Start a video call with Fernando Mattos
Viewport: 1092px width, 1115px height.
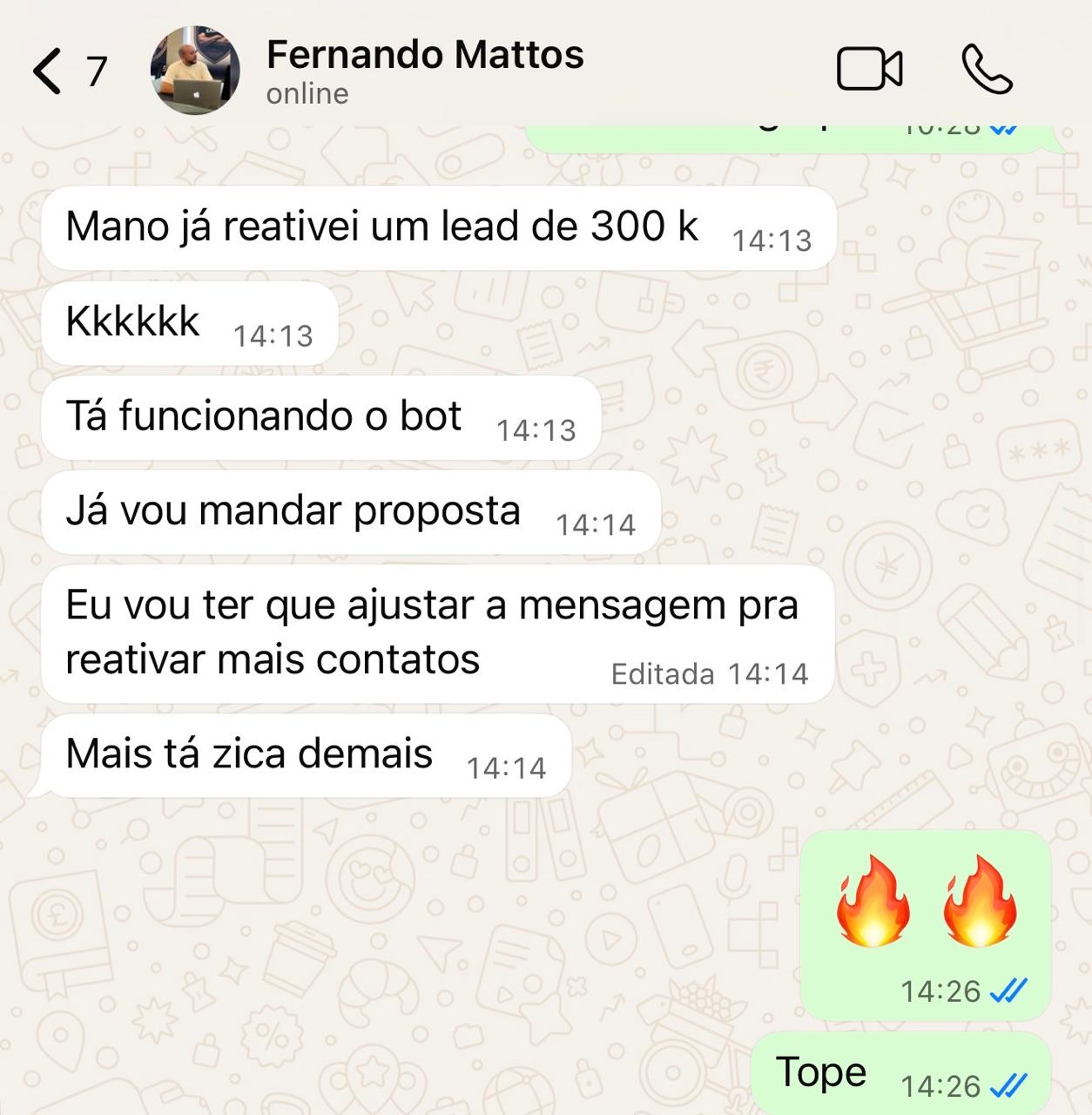click(869, 68)
